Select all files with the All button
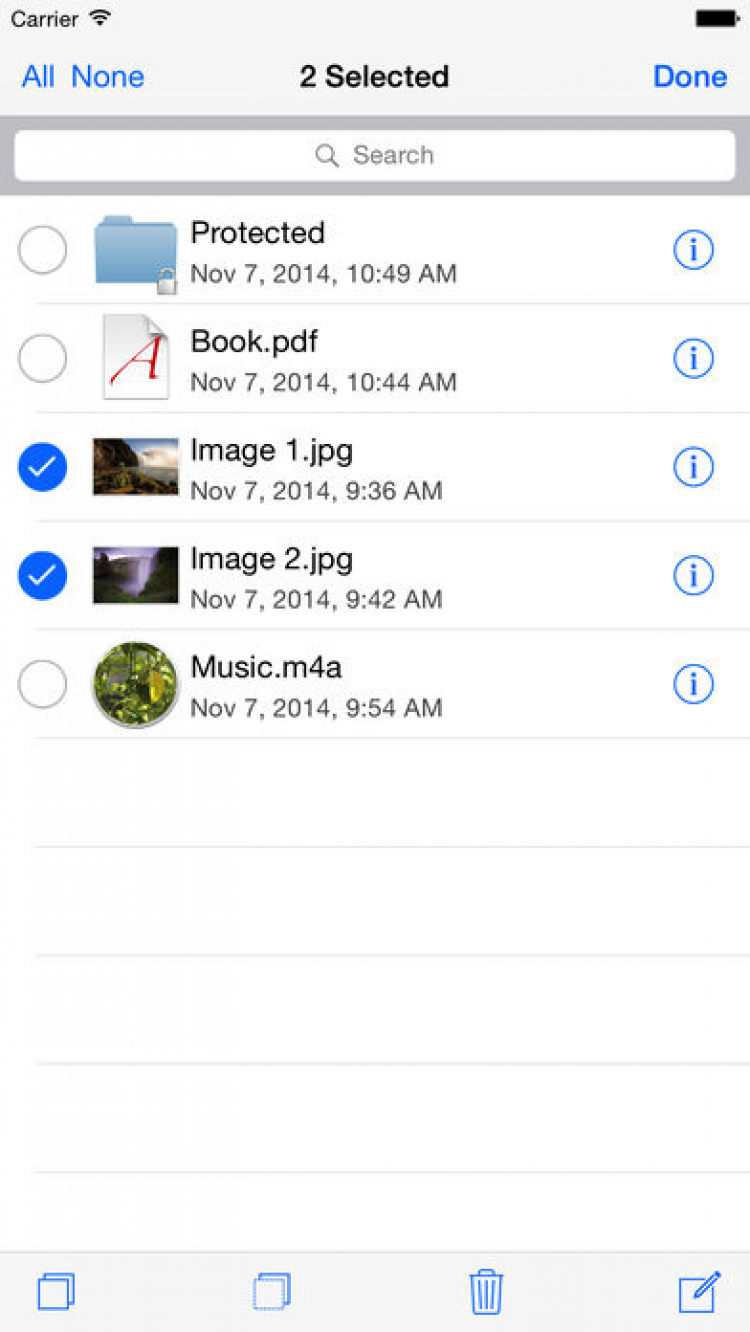 point(38,77)
